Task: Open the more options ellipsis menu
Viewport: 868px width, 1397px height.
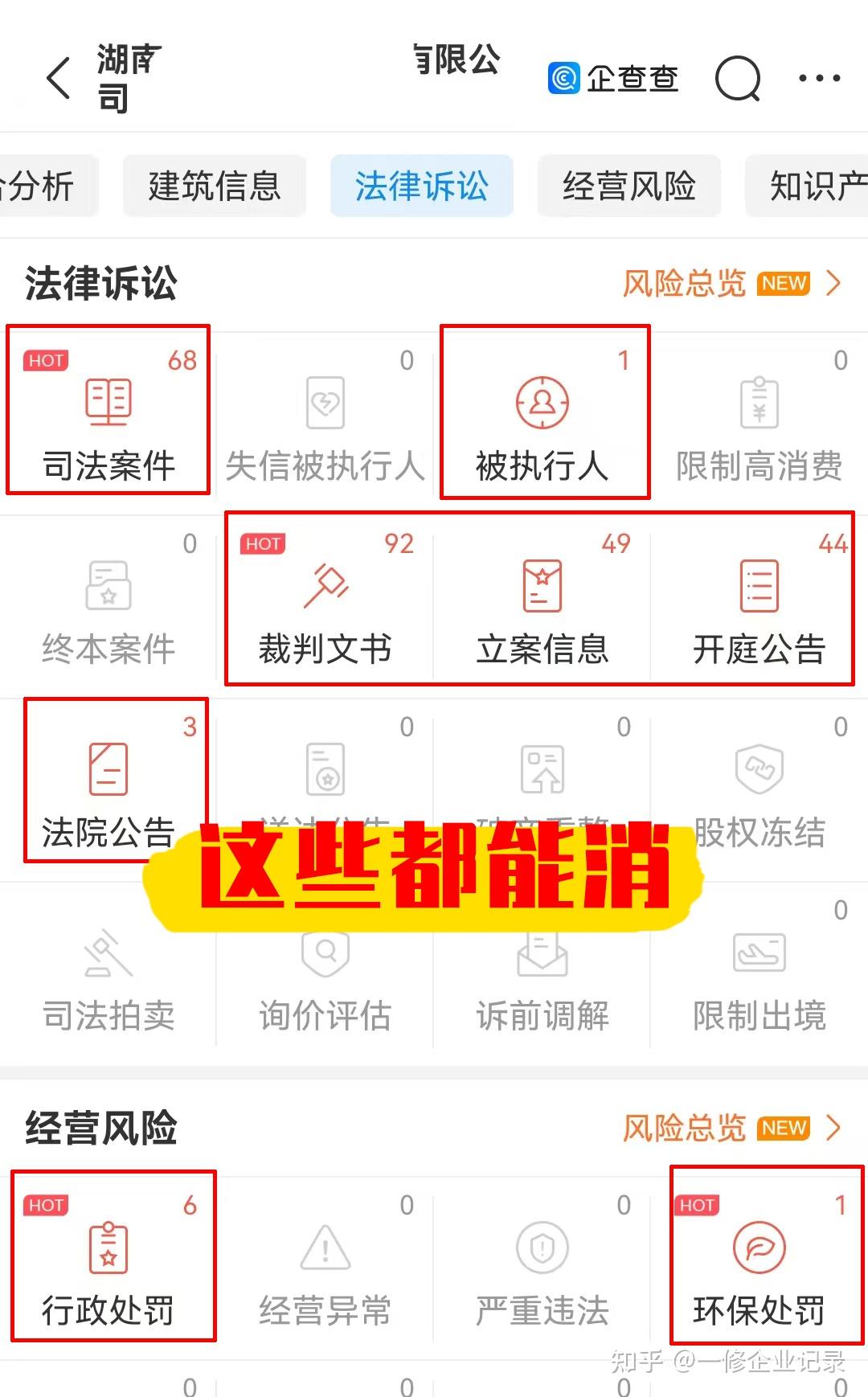Action: pyautogui.click(x=820, y=78)
